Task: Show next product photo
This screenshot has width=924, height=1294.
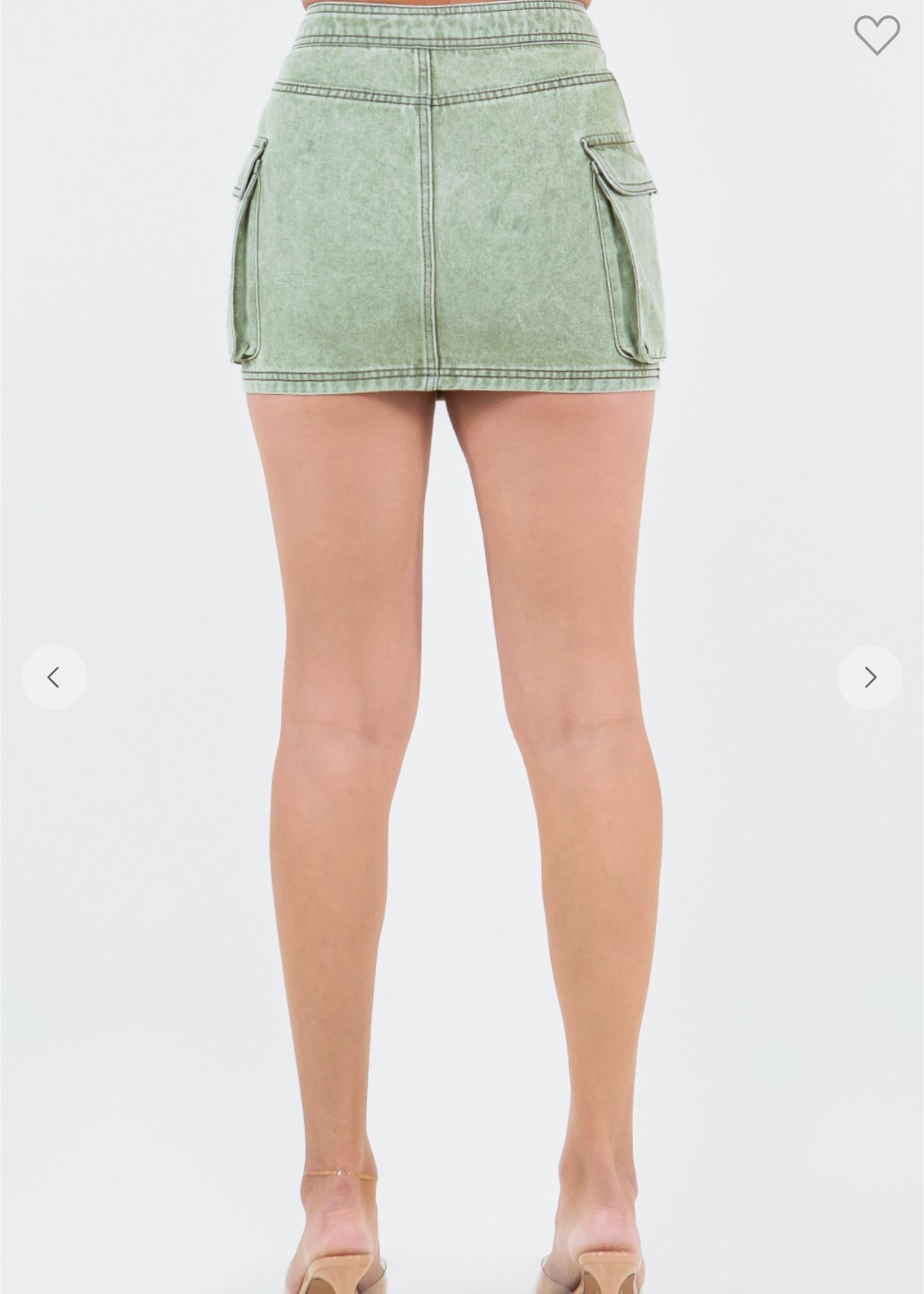Action: 869,677
